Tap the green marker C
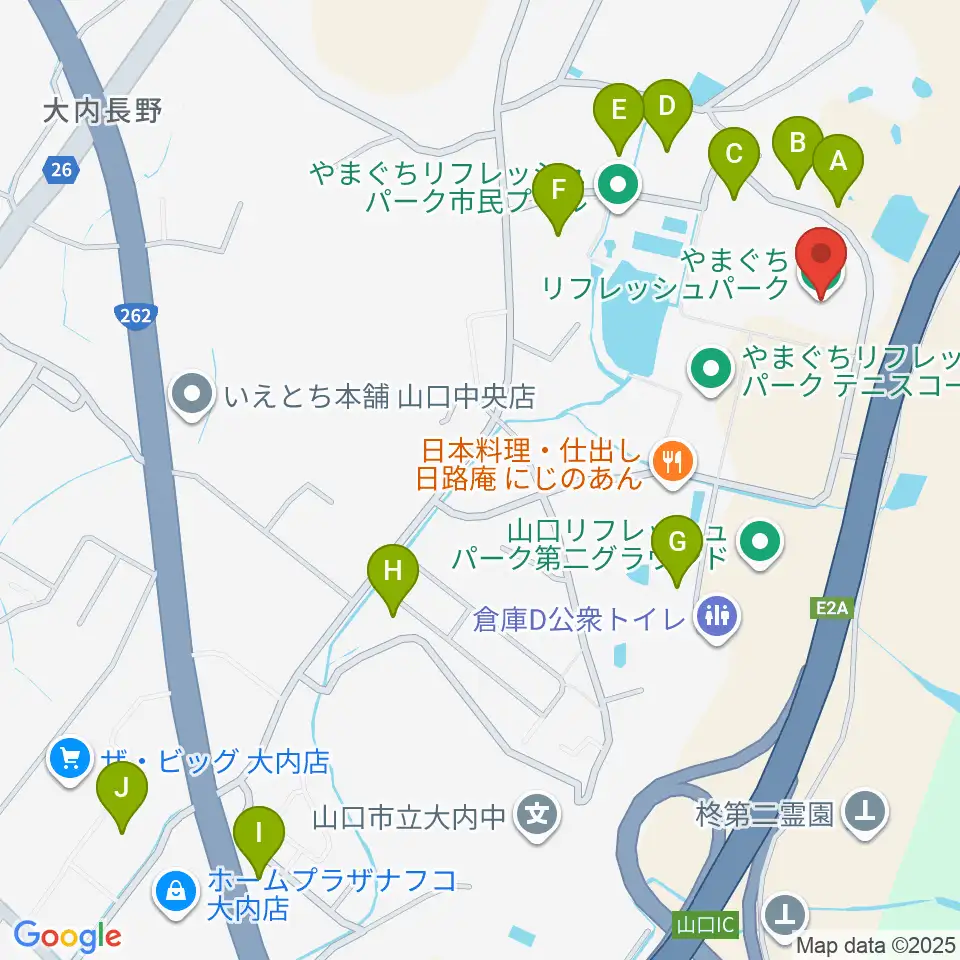The height and width of the screenshot is (960, 960). 733,160
